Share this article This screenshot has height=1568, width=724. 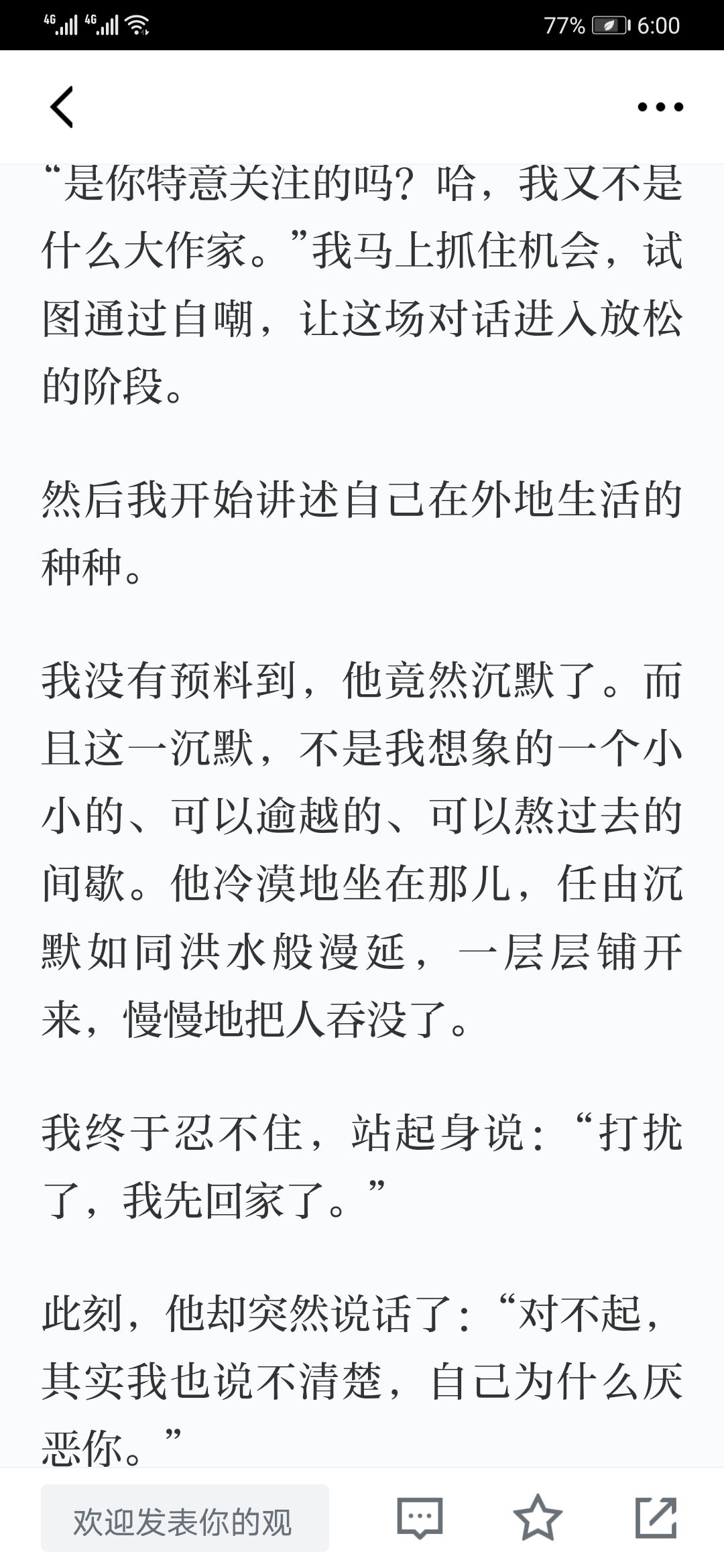coord(656,1517)
